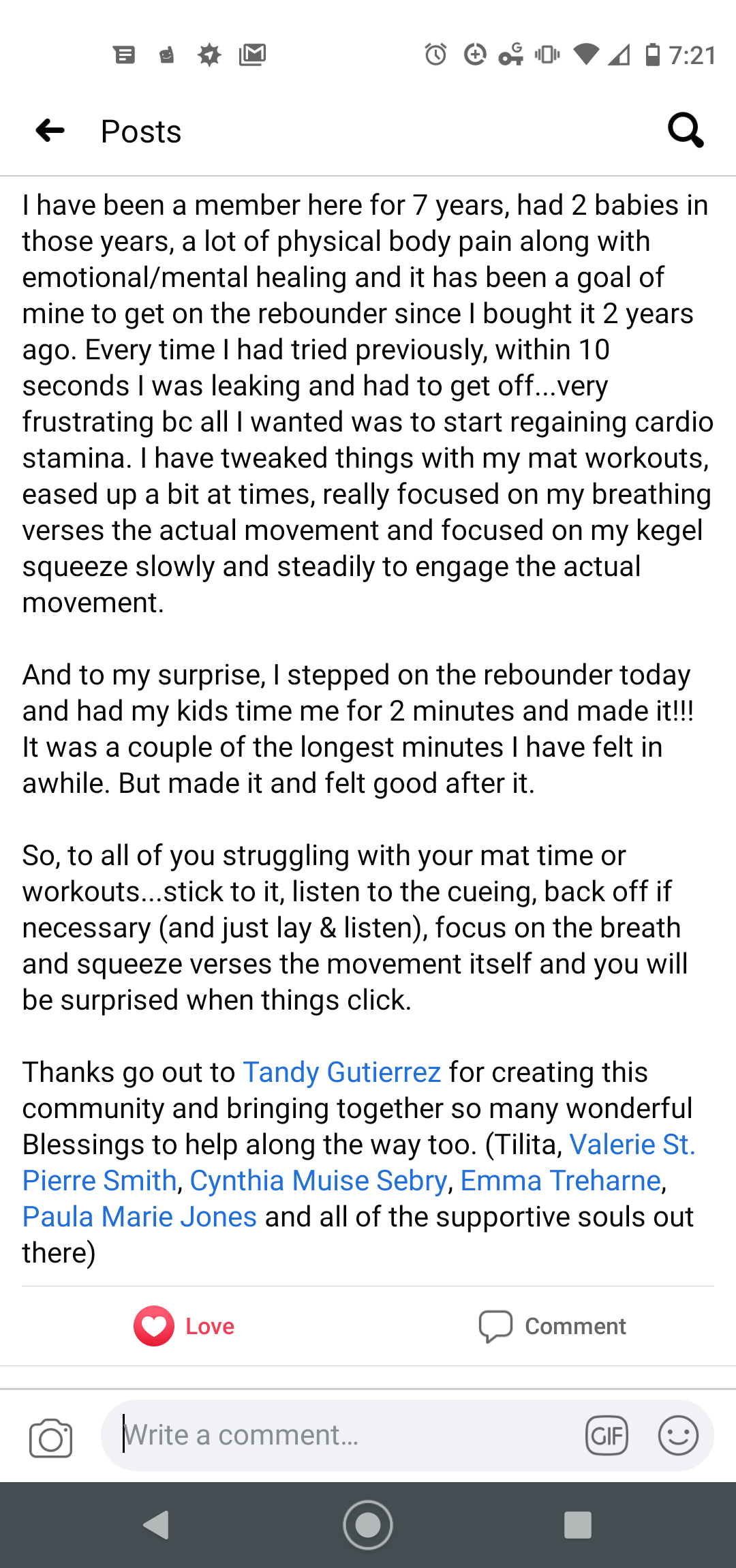Open search in Posts

click(685, 130)
